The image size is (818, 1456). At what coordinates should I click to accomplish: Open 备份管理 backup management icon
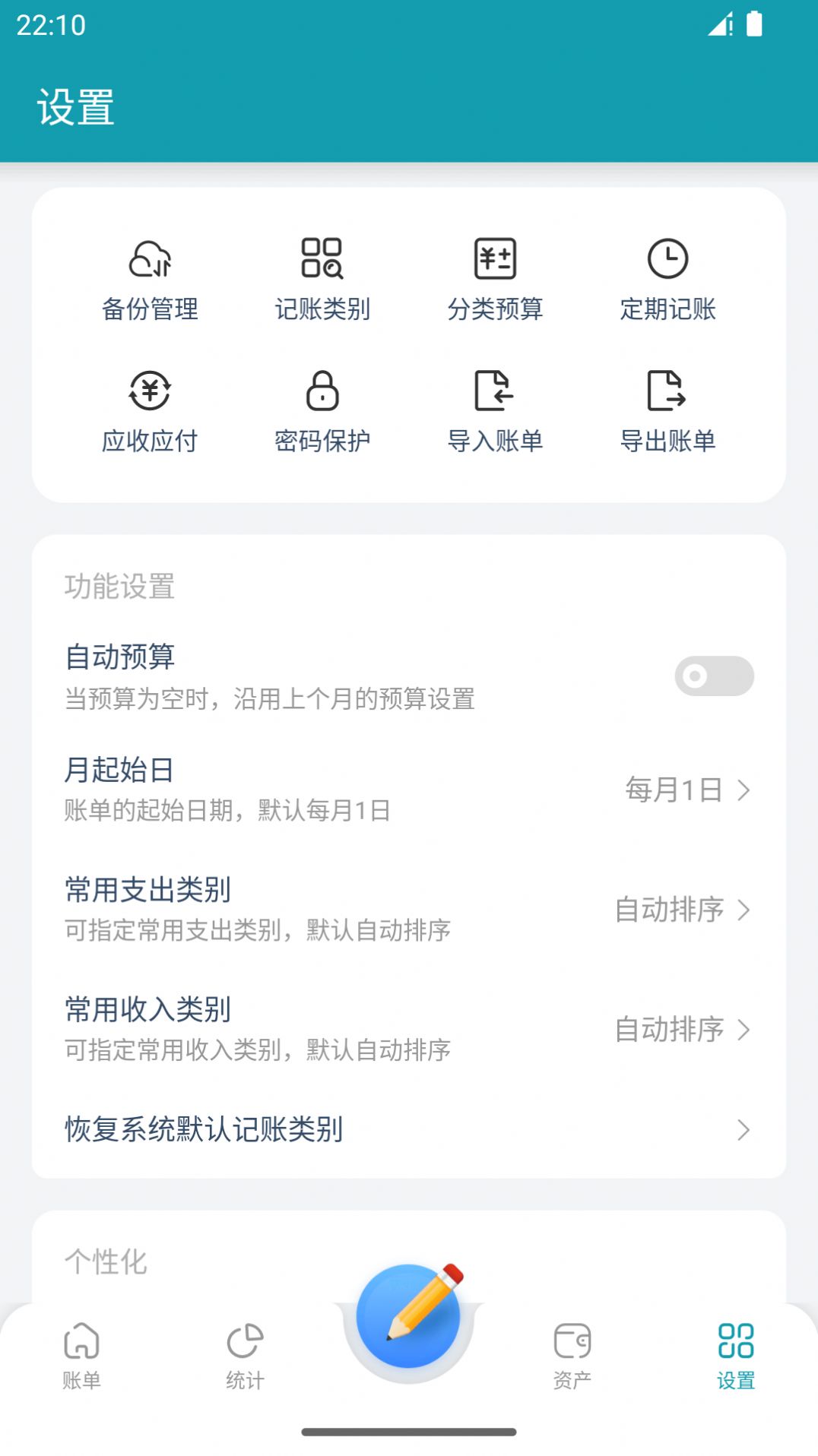click(x=151, y=277)
